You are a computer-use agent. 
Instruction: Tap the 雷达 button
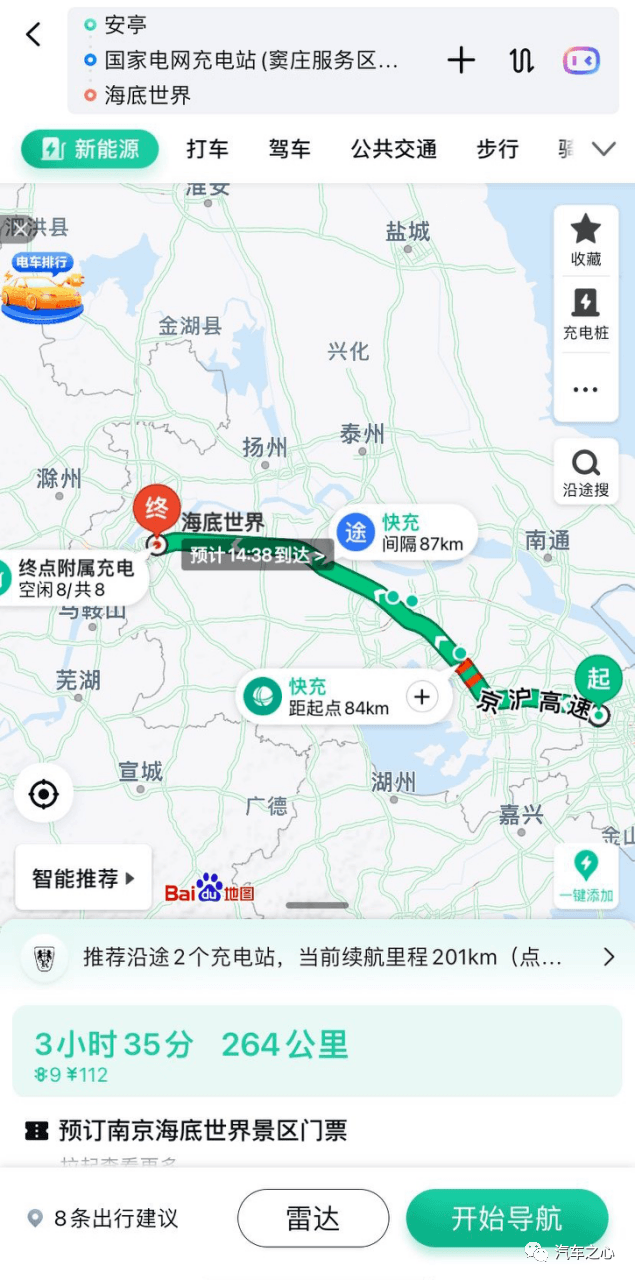313,1218
